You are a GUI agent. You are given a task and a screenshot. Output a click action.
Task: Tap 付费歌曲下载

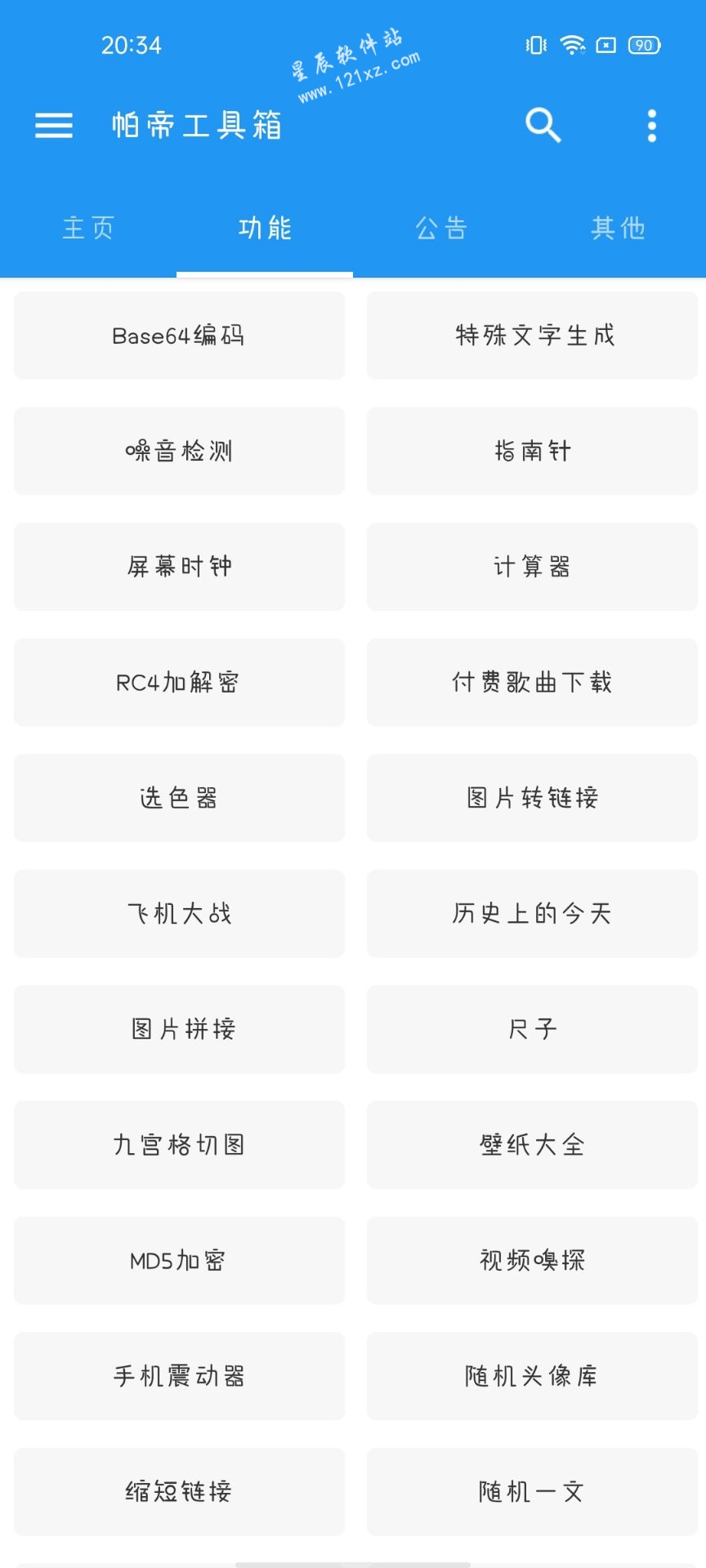(532, 683)
